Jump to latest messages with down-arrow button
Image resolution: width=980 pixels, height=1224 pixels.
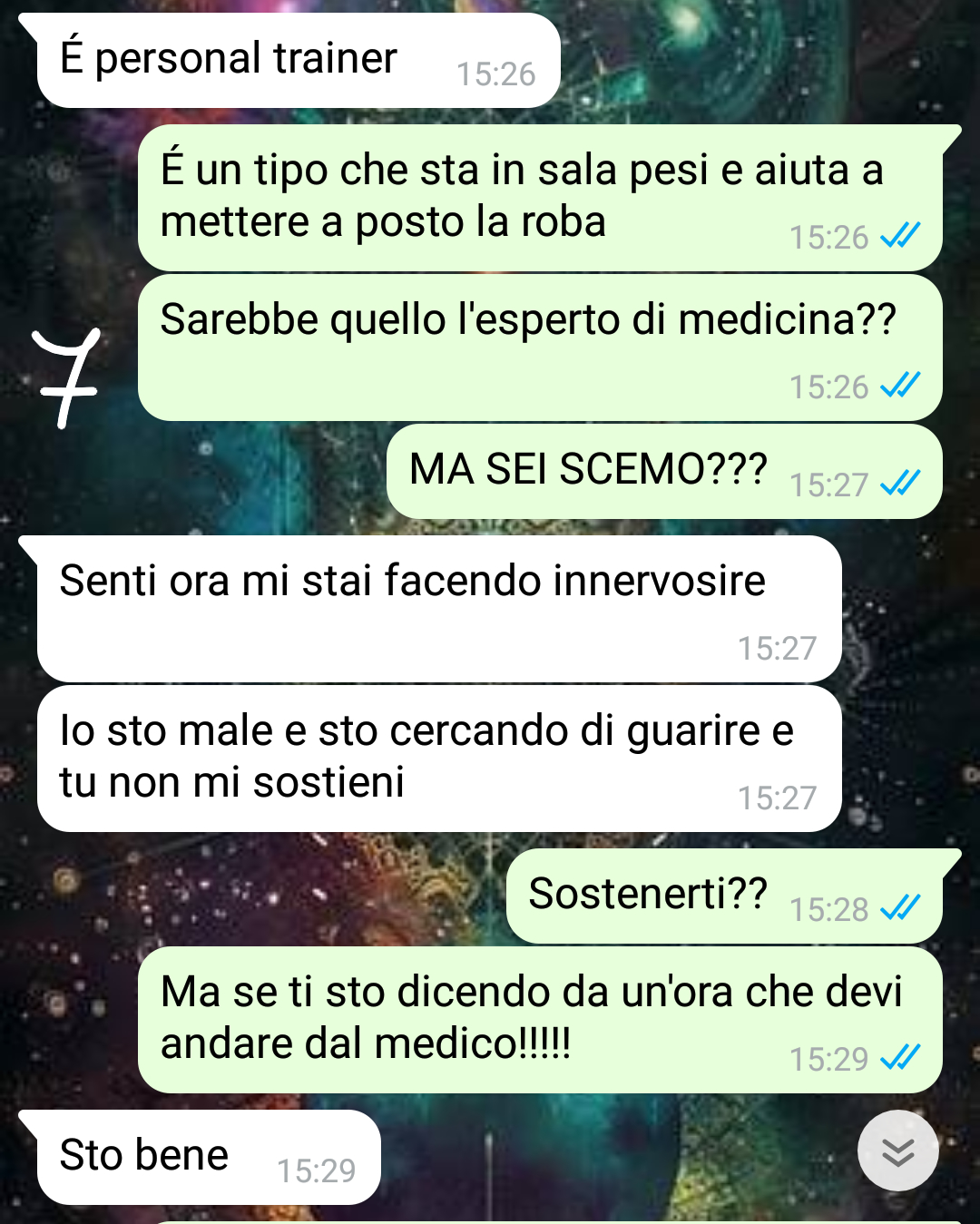[897, 1151]
